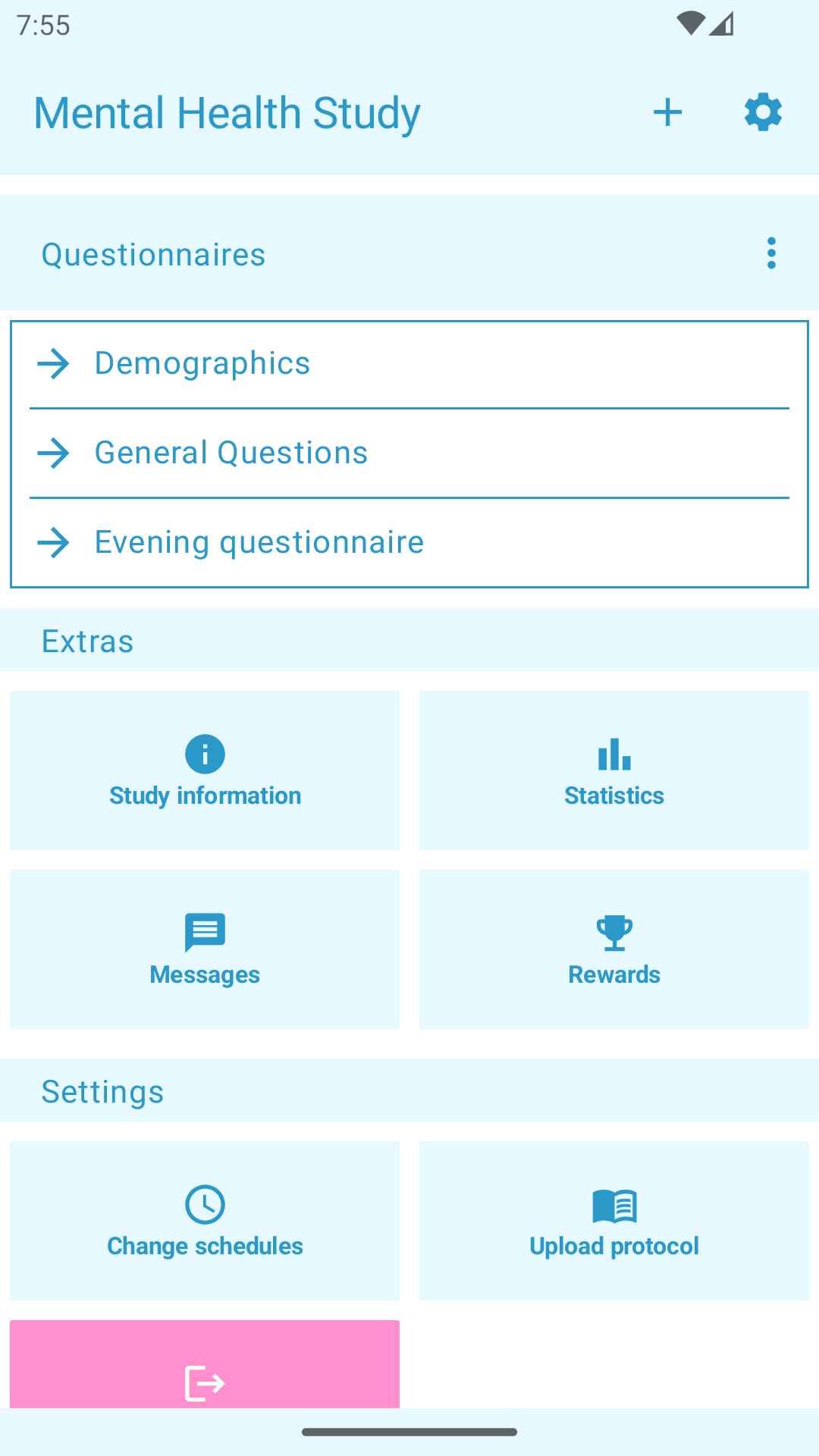The height and width of the screenshot is (1456, 819).
Task: Open the Questionnaires overflow menu
Action: [771, 253]
